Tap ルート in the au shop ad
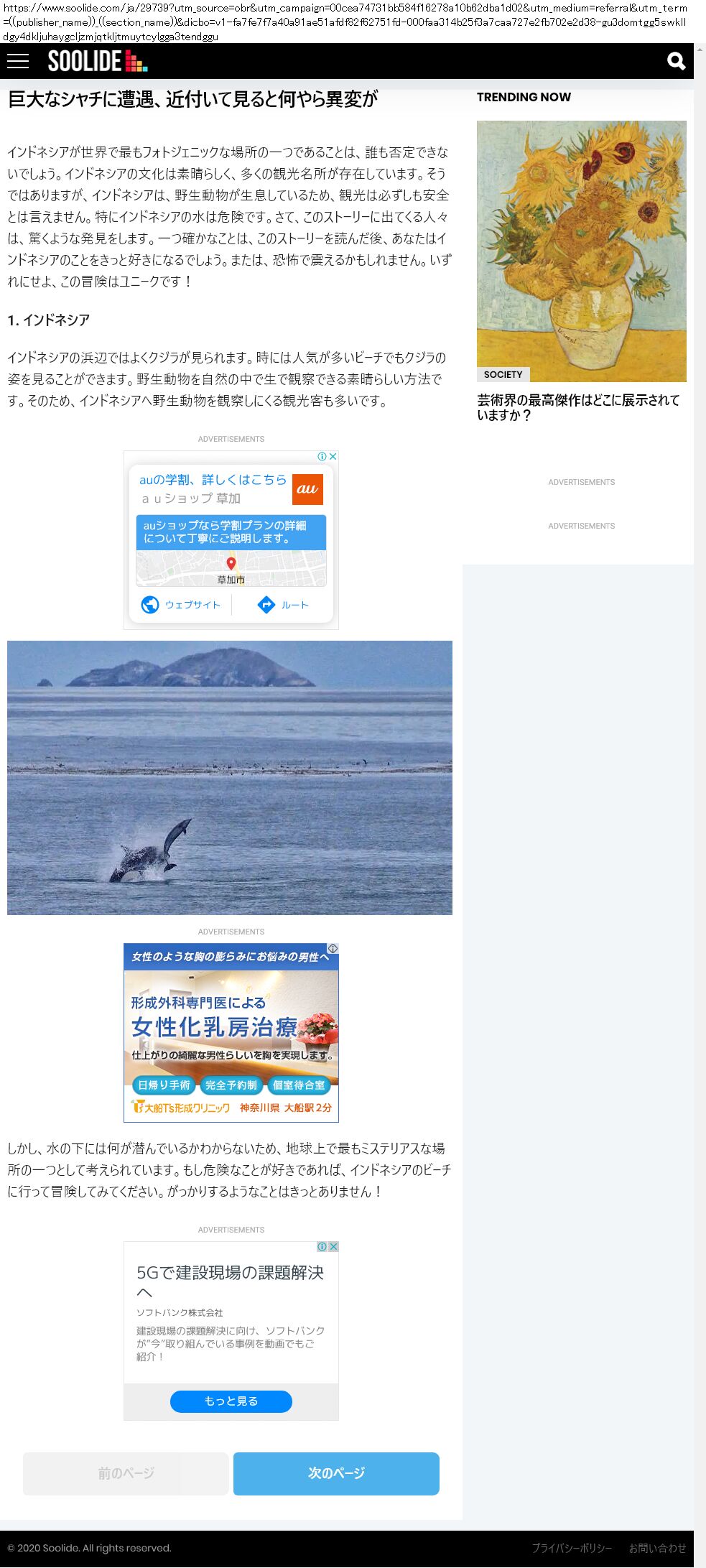The height and width of the screenshot is (1568, 706). (283, 605)
